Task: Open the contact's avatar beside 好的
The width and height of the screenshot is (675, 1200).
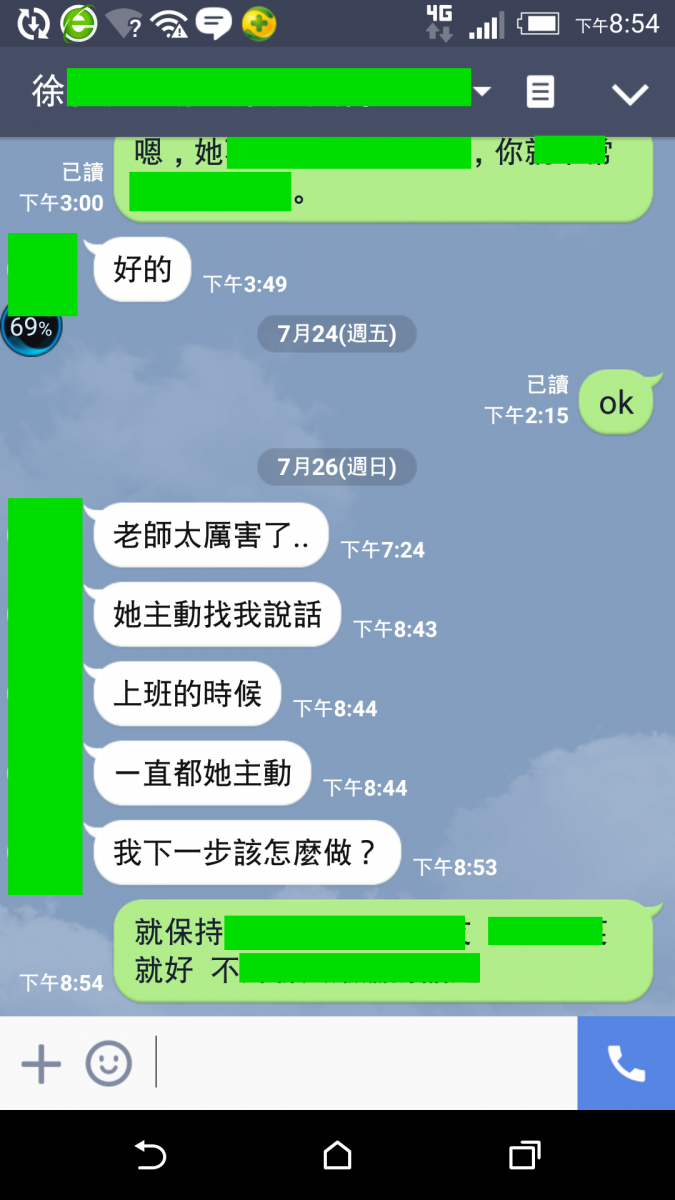Action: pos(43,272)
